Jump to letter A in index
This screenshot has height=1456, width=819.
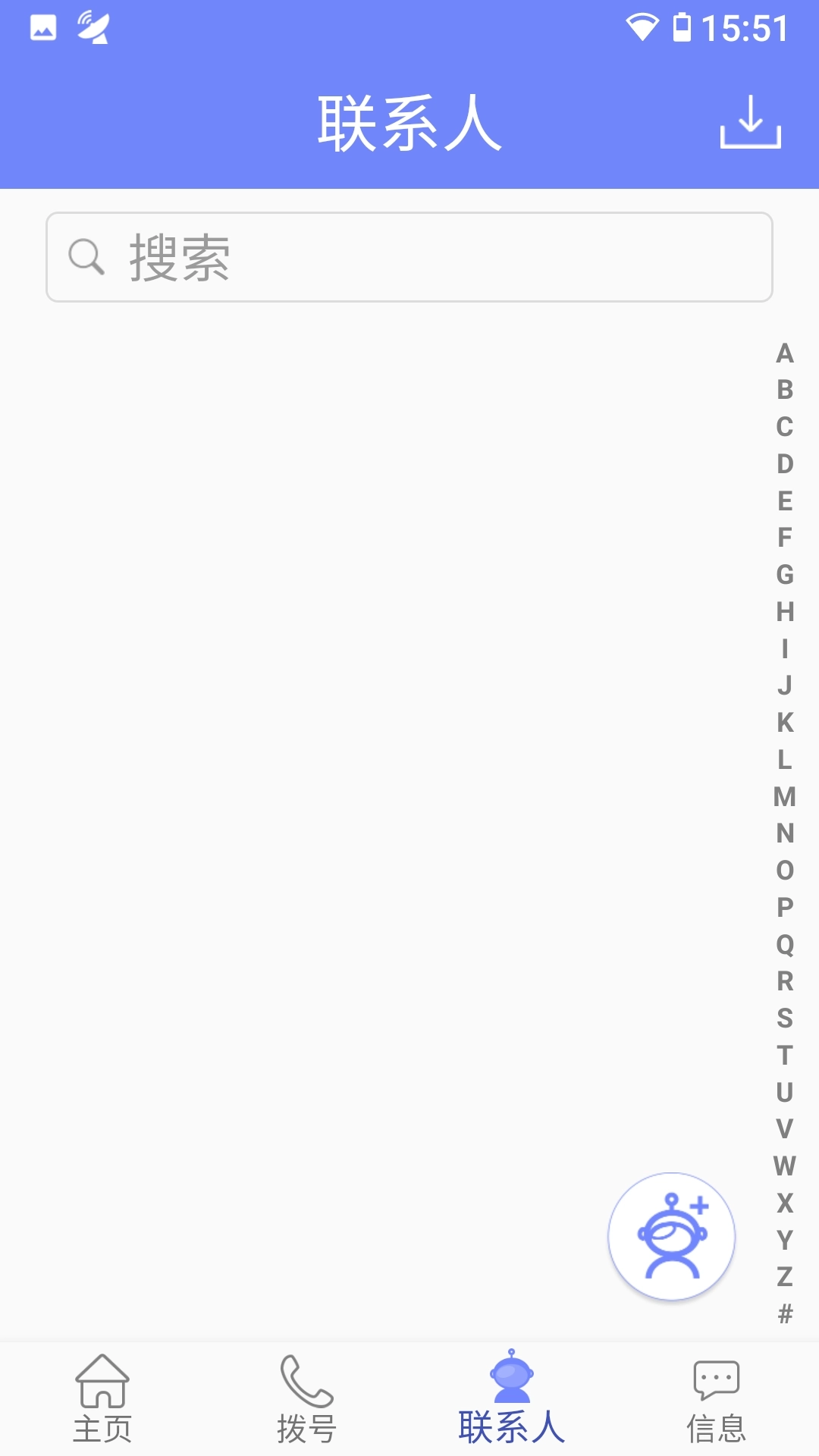(785, 353)
